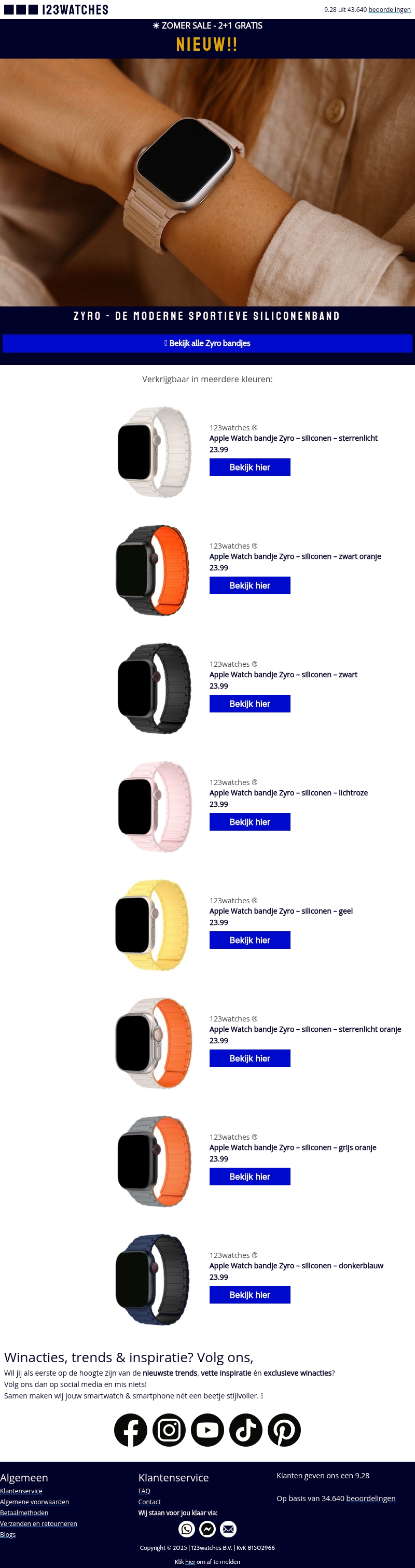Open the Klantenservice link
This screenshot has width=415, height=1568.
[21, 1491]
